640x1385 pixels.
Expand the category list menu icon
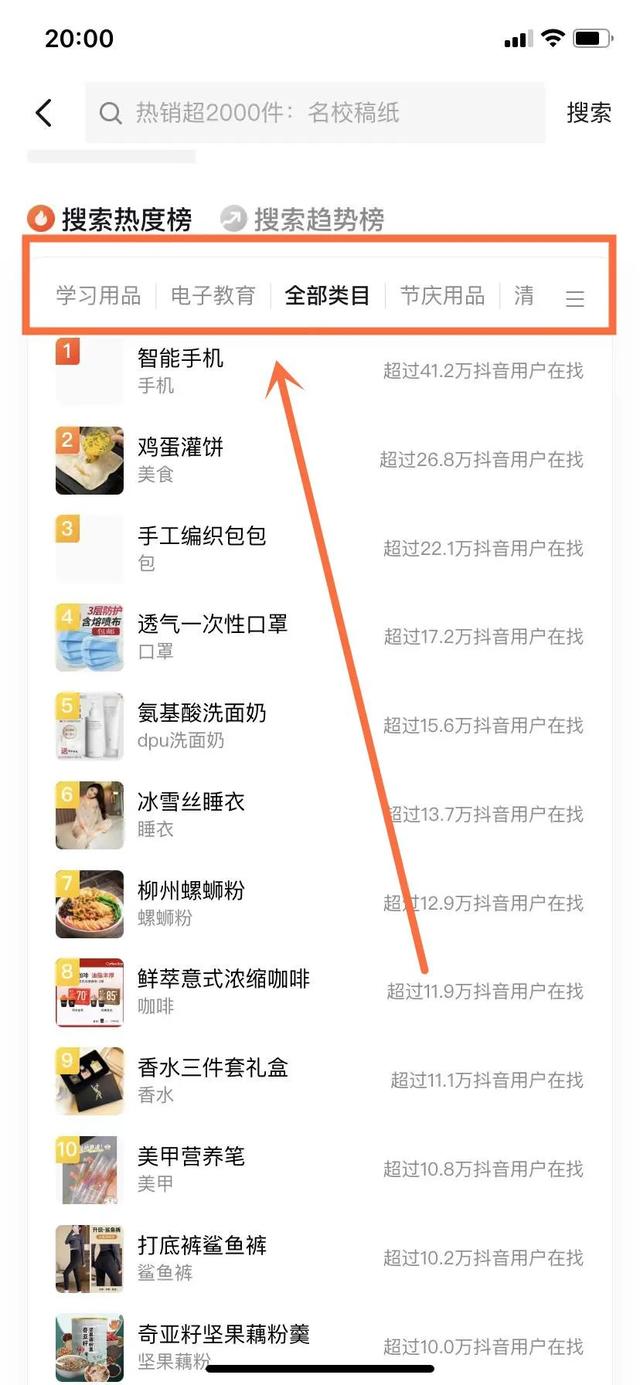pyautogui.click(x=575, y=298)
